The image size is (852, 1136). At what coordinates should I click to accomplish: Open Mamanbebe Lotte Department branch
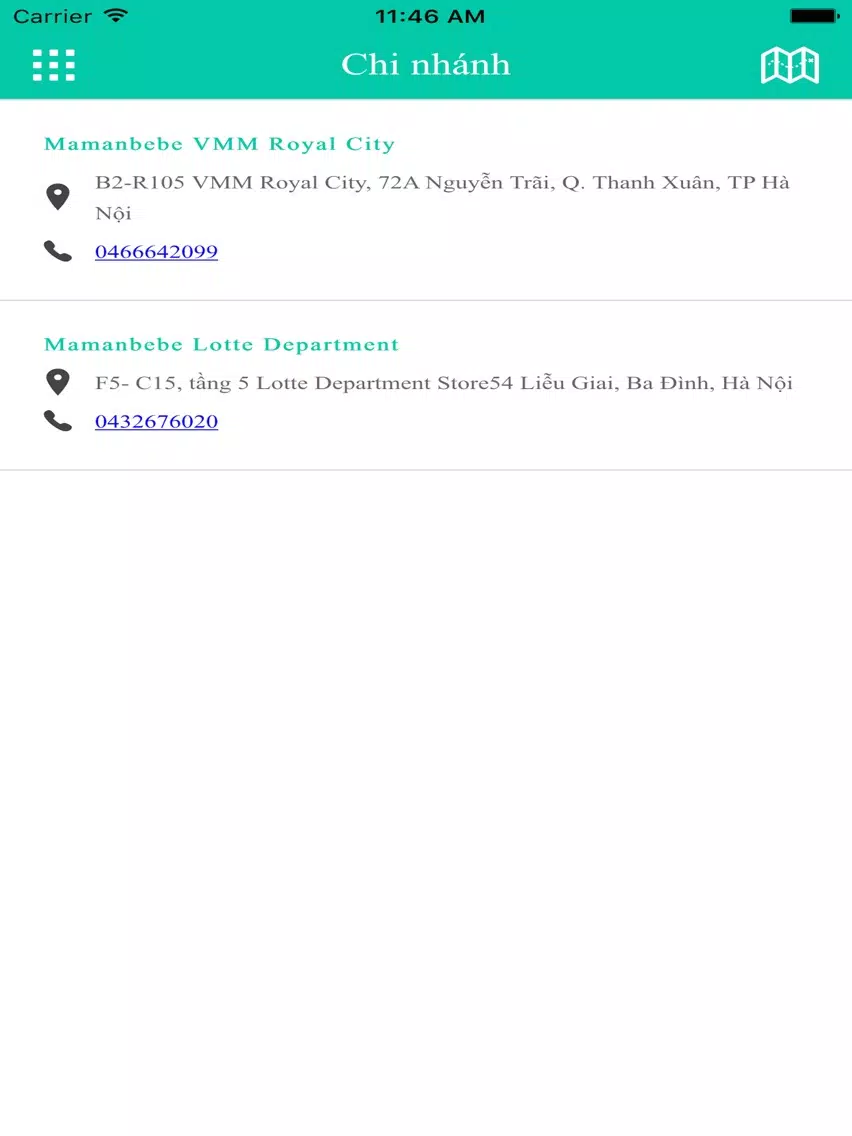point(221,345)
